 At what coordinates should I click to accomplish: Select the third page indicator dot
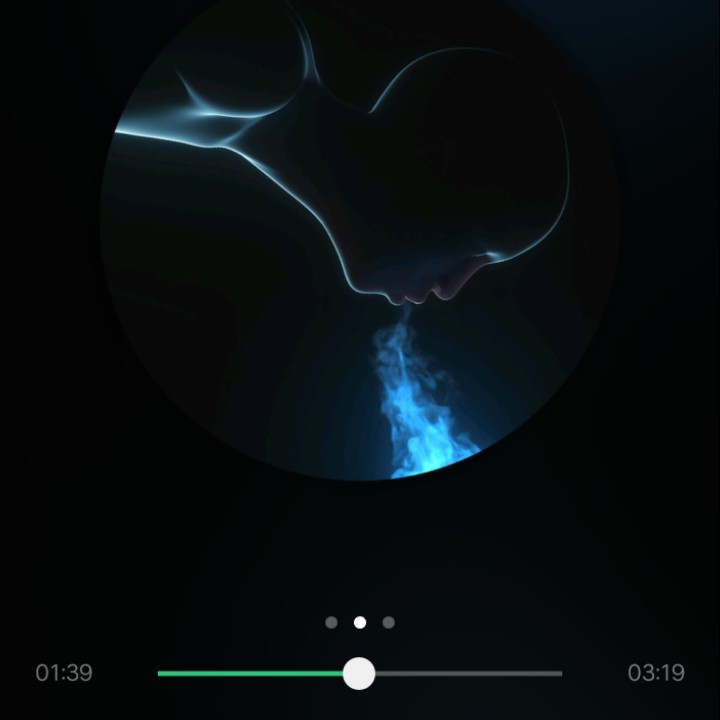(389, 622)
